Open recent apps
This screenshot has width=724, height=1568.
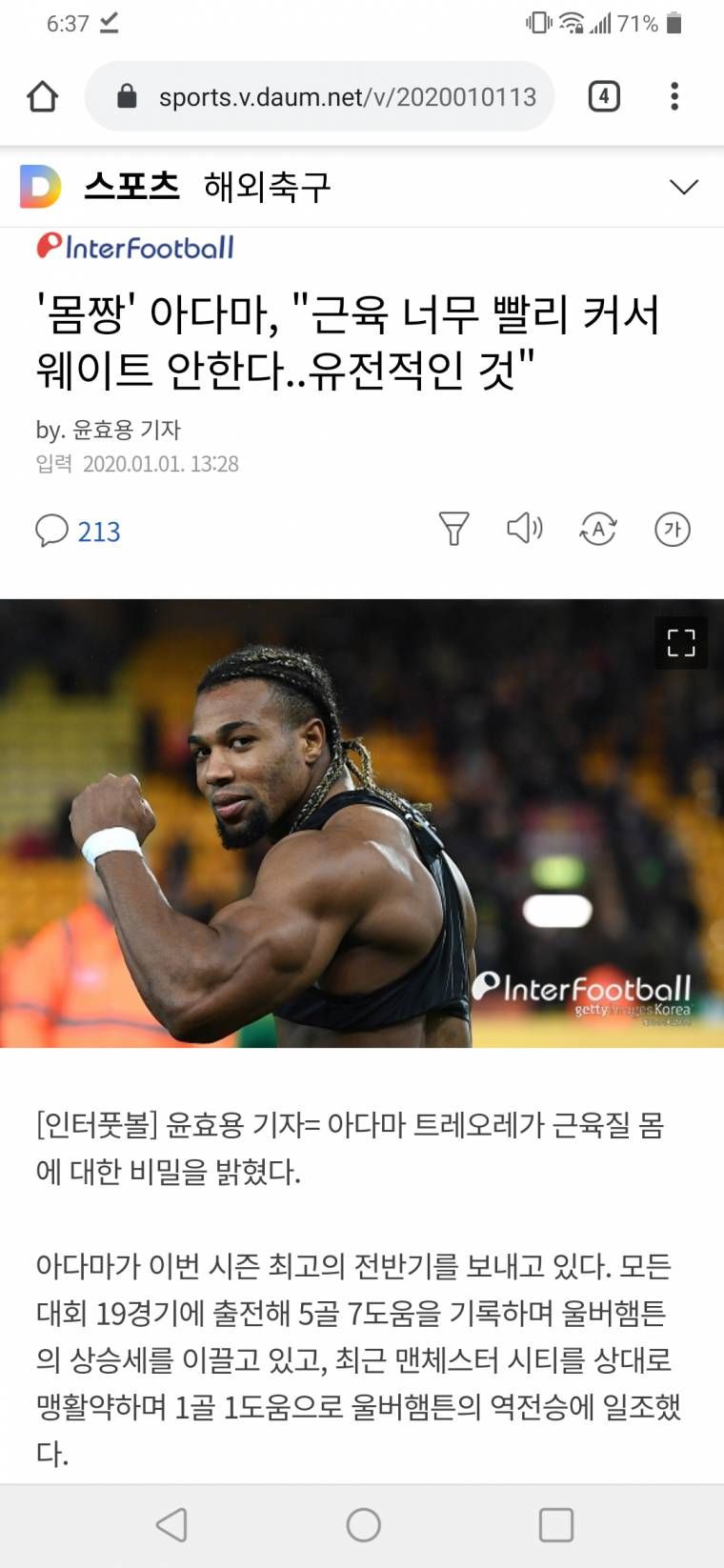556,1525
